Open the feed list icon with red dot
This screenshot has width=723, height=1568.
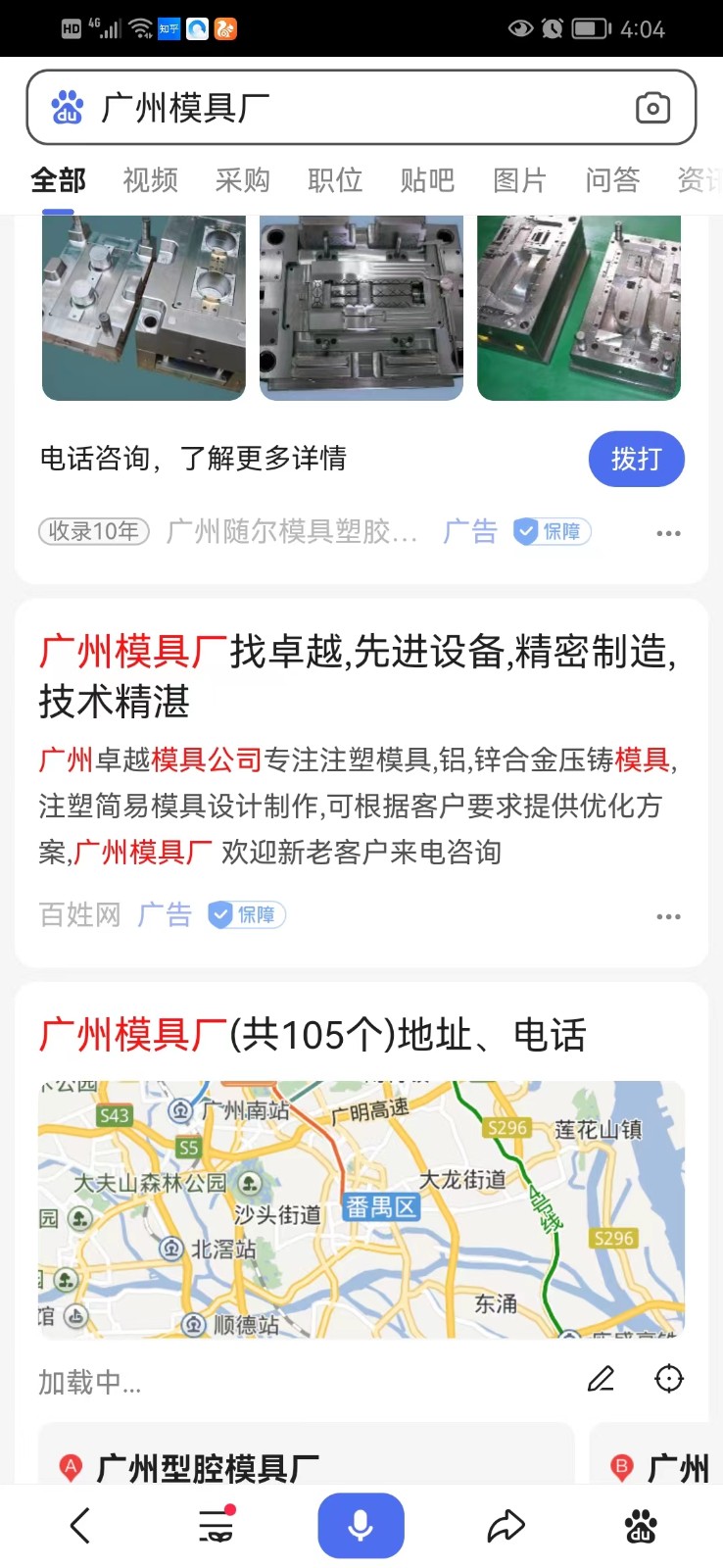217,1525
